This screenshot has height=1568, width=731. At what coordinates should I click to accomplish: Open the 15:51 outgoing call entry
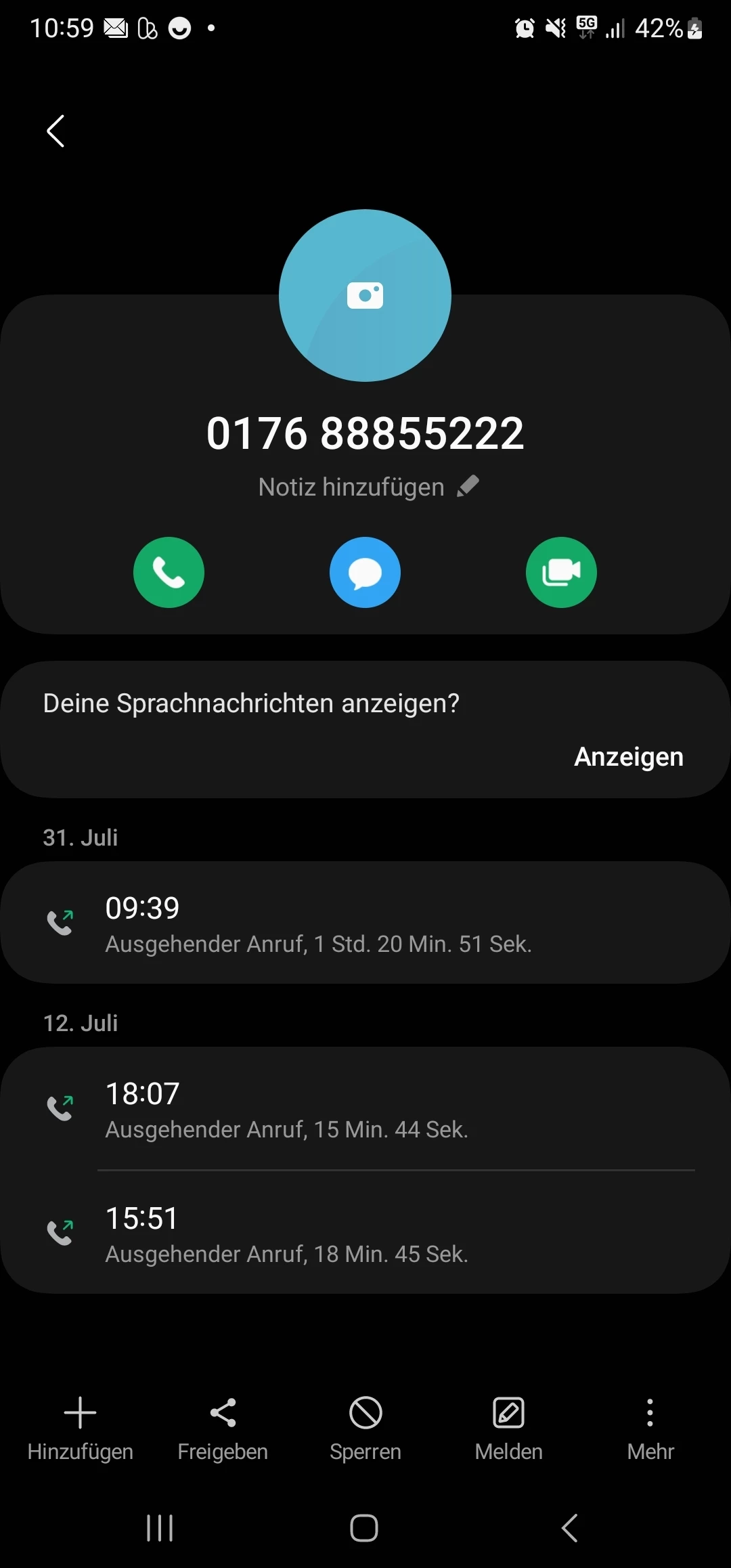(x=365, y=1234)
